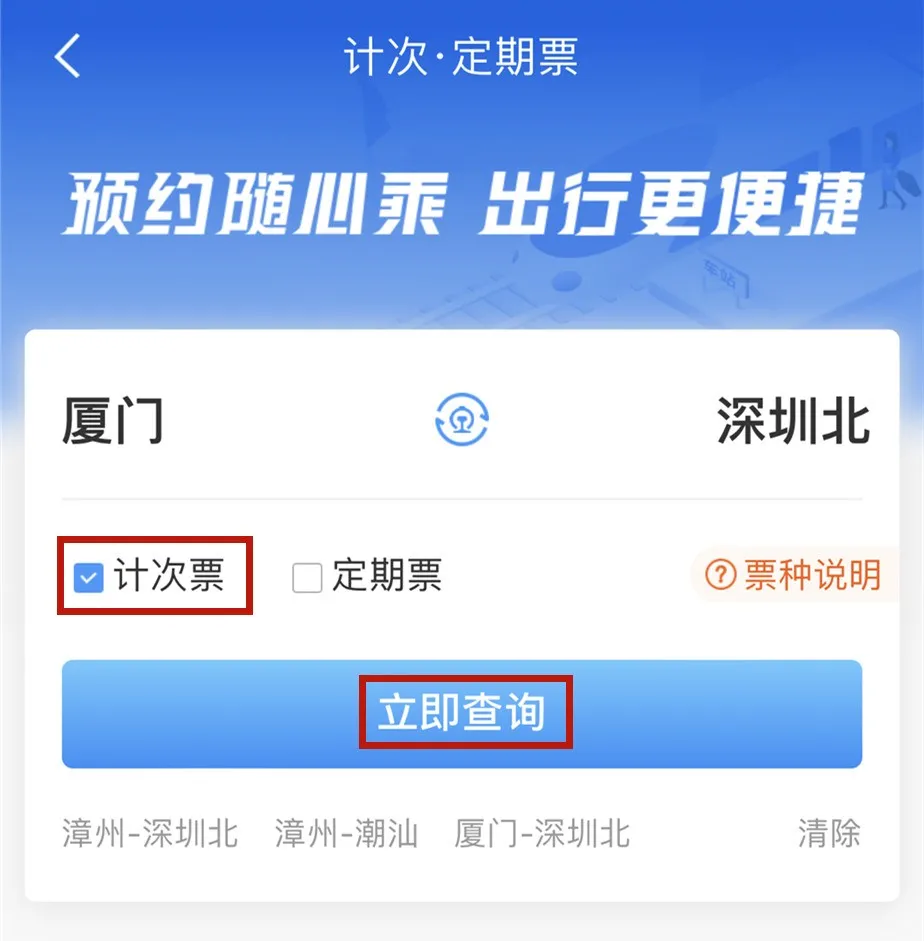This screenshot has width=924, height=941.
Task: Uncheck the 计次票 checkbox
Action: click(90, 577)
